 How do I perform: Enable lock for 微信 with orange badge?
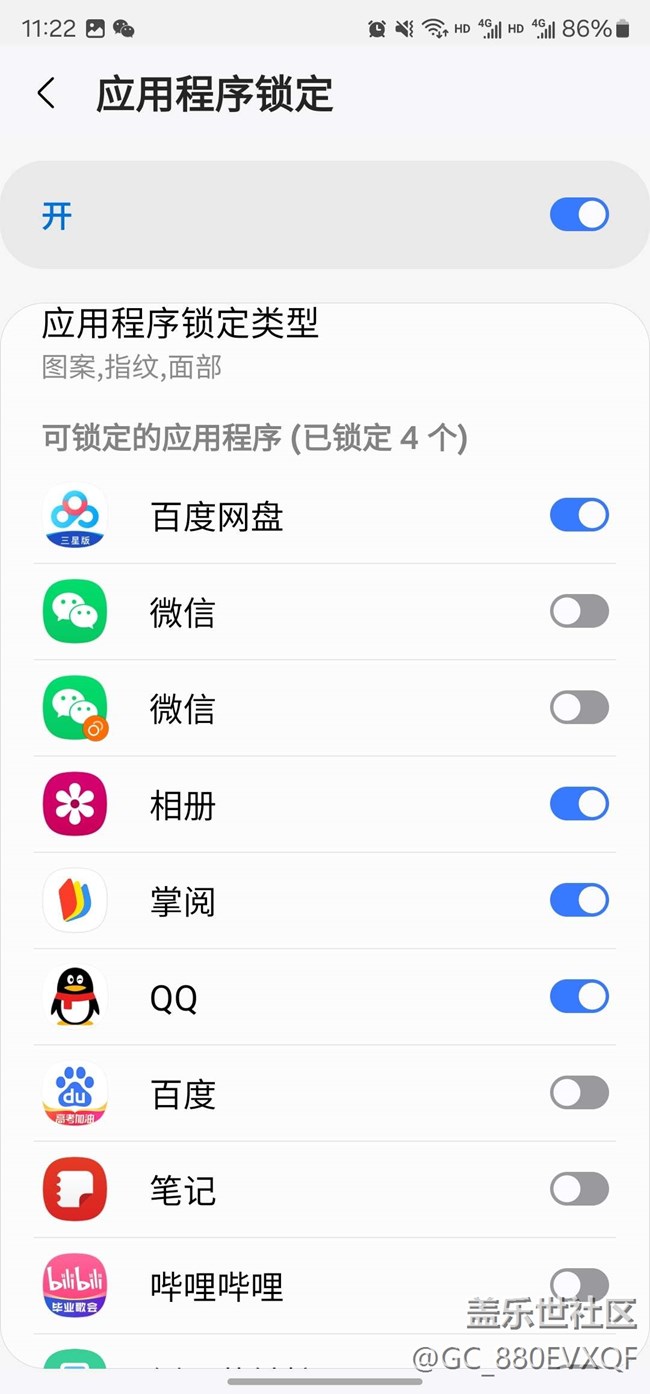[579, 708]
